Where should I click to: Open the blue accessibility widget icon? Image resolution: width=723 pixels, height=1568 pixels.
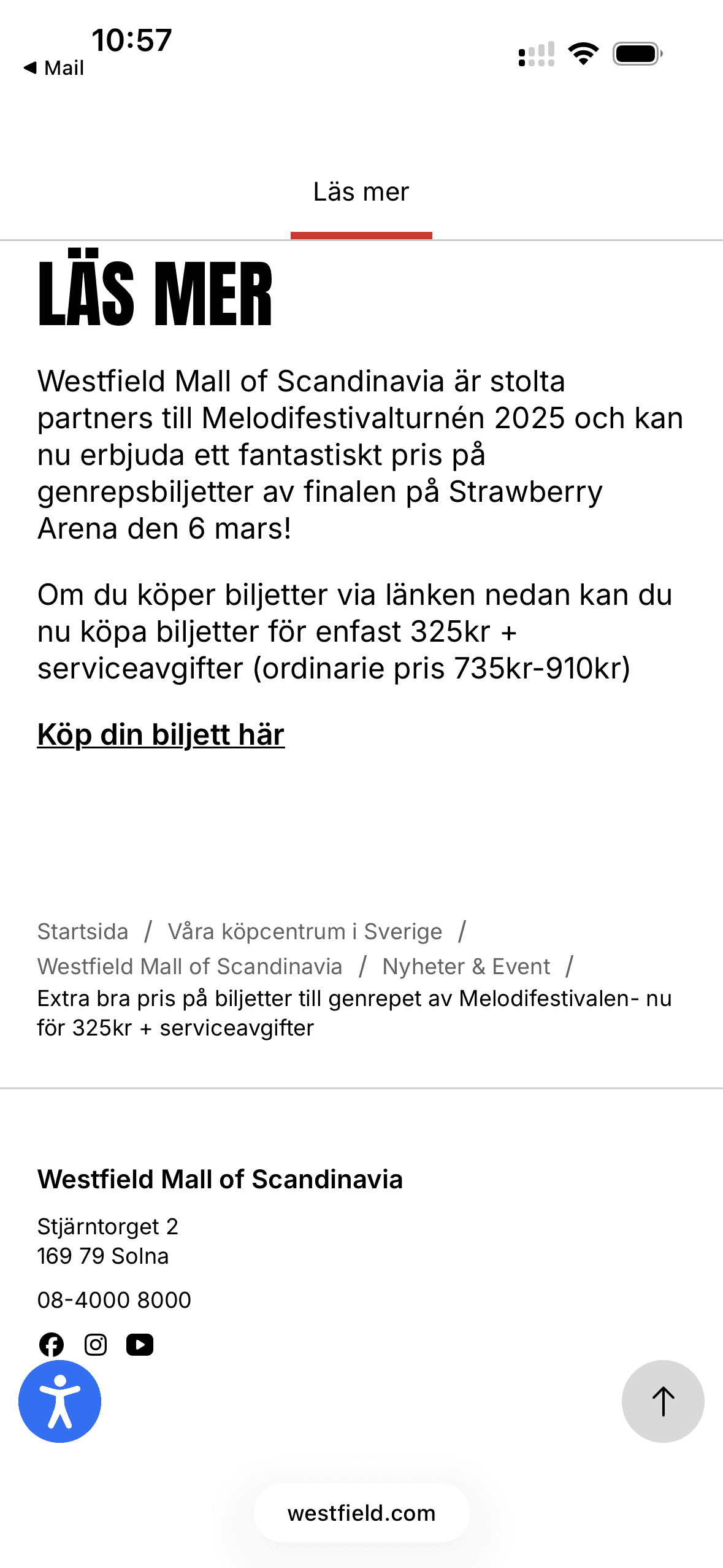(59, 1401)
